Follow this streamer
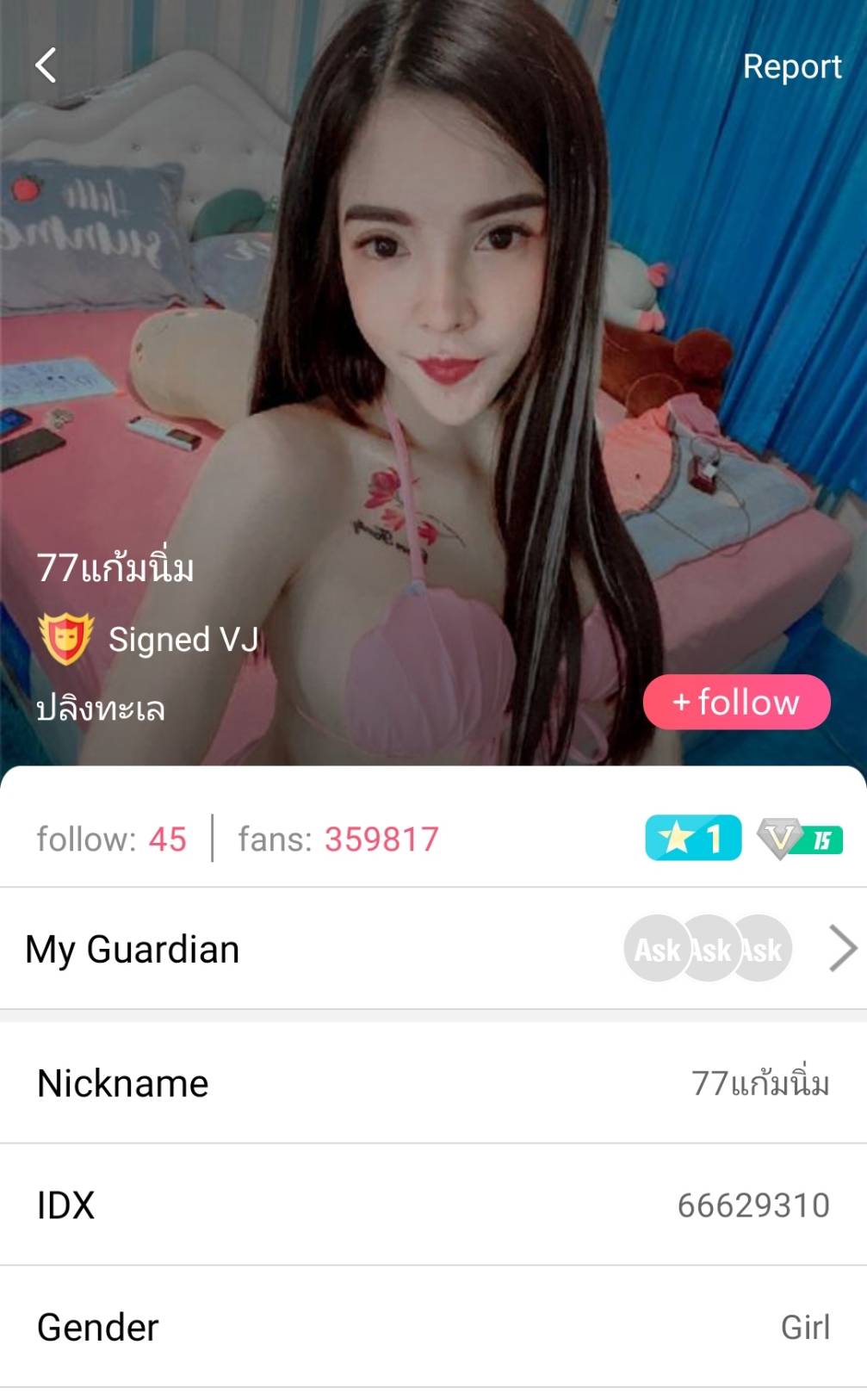Image resolution: width=867 pixels, height=1400 pixels. pyautogui.click(x=736, y=702)
